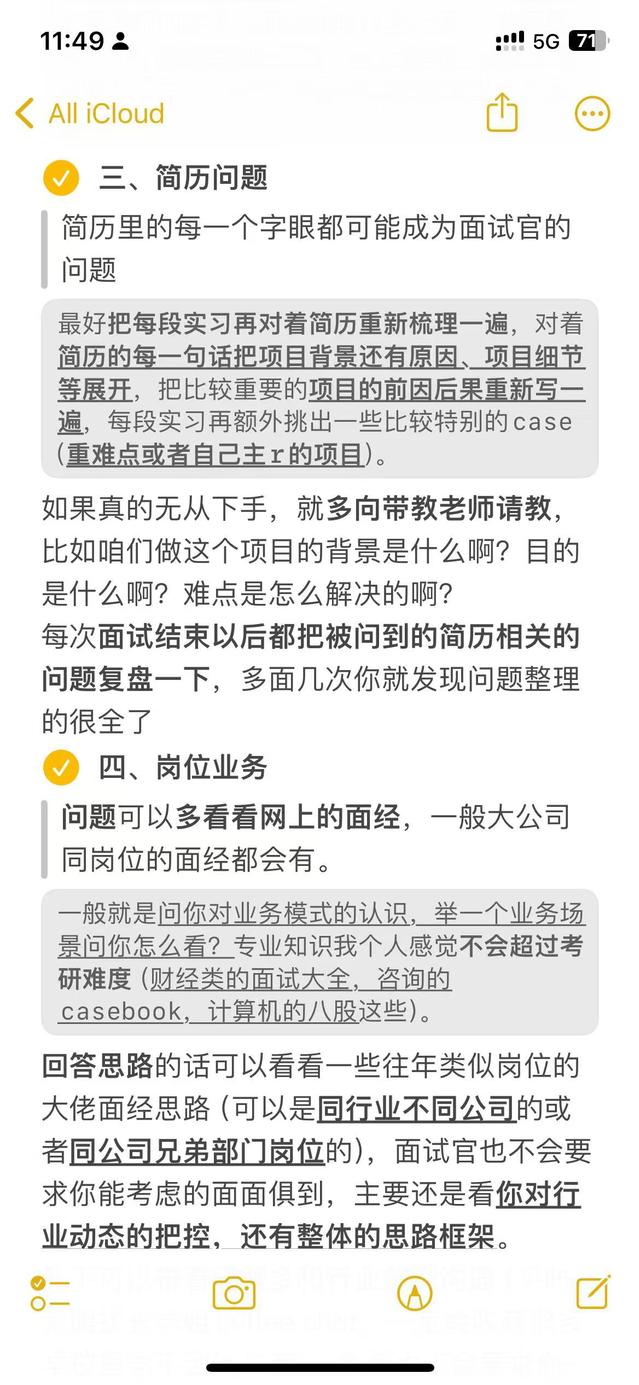Uncheck the 三、简历问题 checklist item
This screenshot has width=639, height=1385.
[61, 178]
